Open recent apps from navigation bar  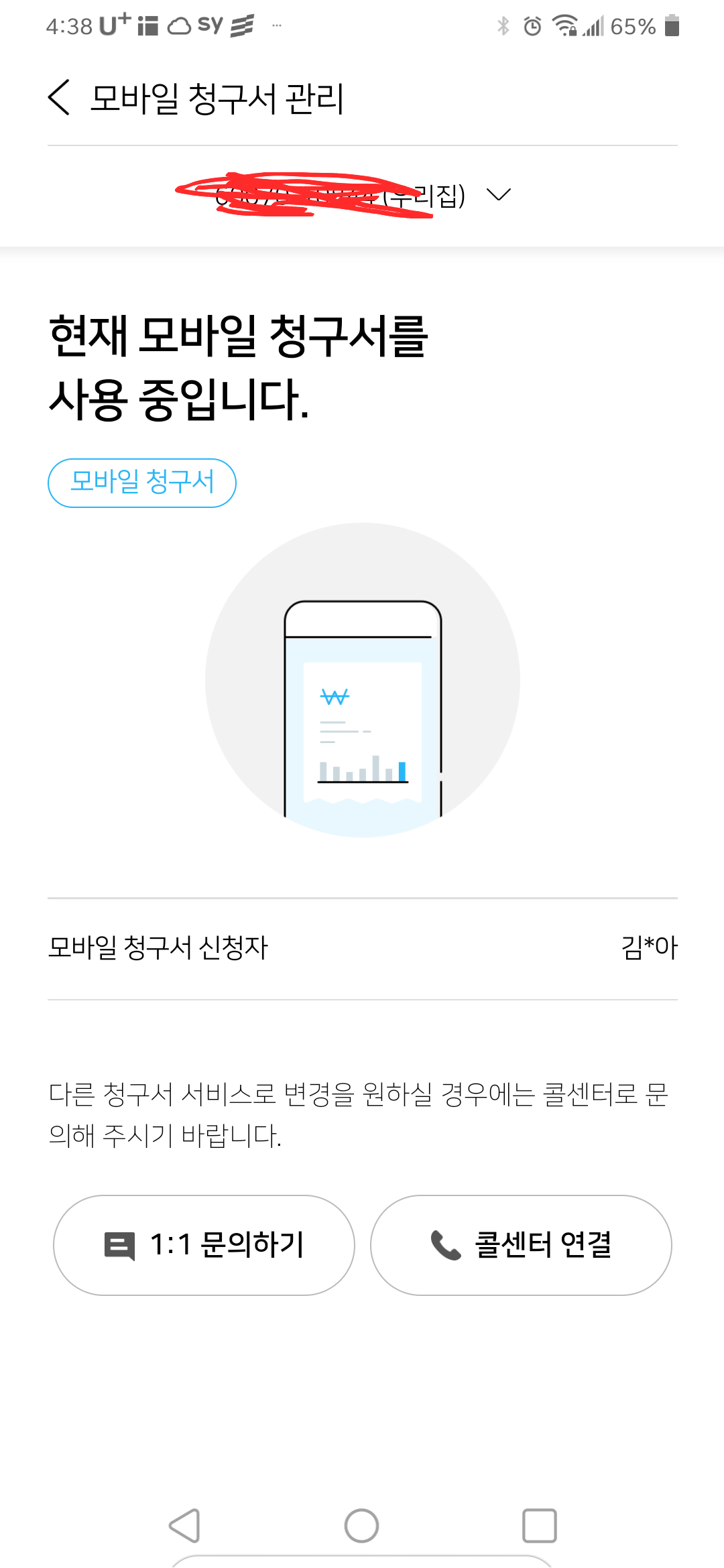[539, 1526]
